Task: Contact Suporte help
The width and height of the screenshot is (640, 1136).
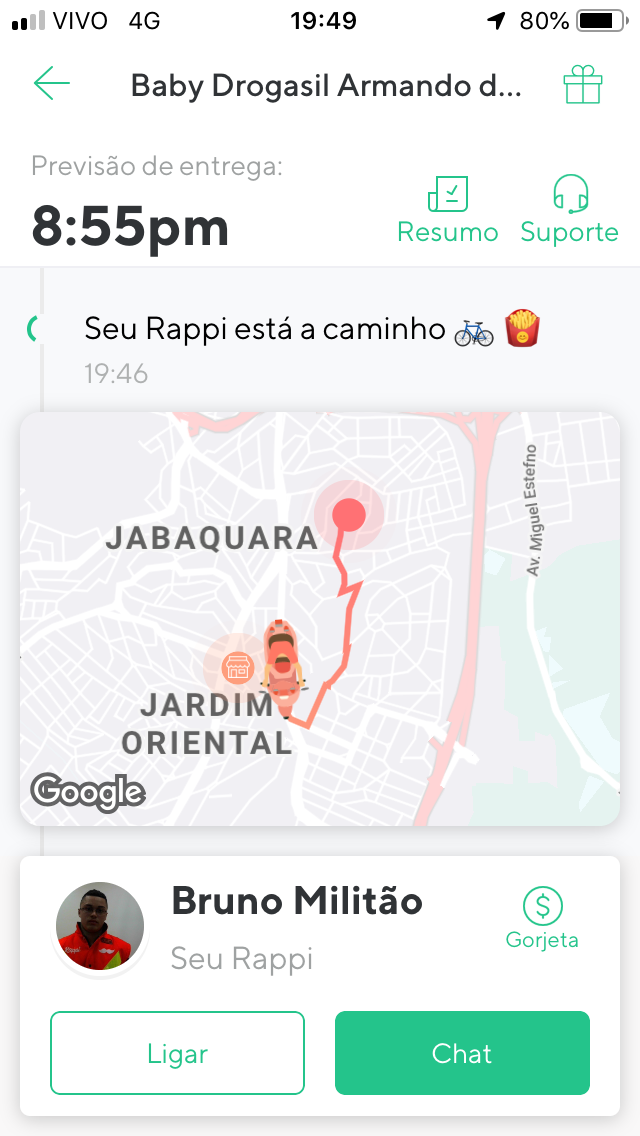Action: pos(569,210)
